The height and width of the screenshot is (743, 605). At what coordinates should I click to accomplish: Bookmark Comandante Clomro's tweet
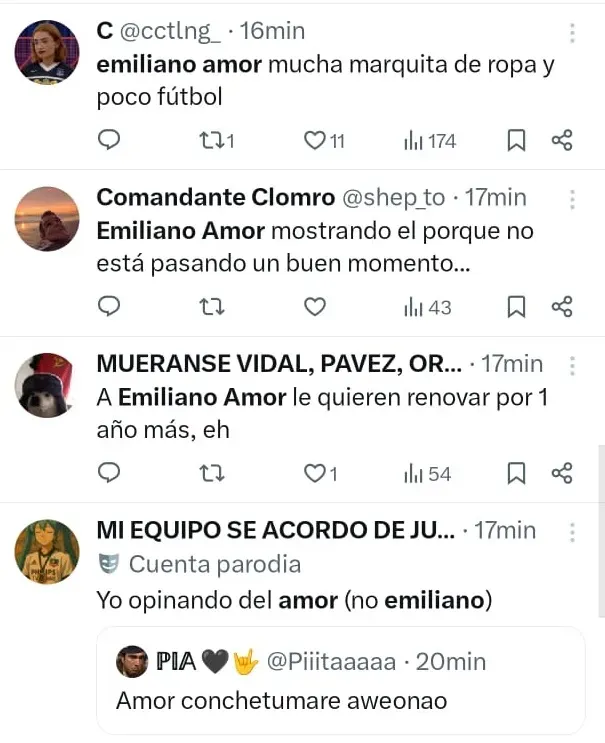click(516, 307)
